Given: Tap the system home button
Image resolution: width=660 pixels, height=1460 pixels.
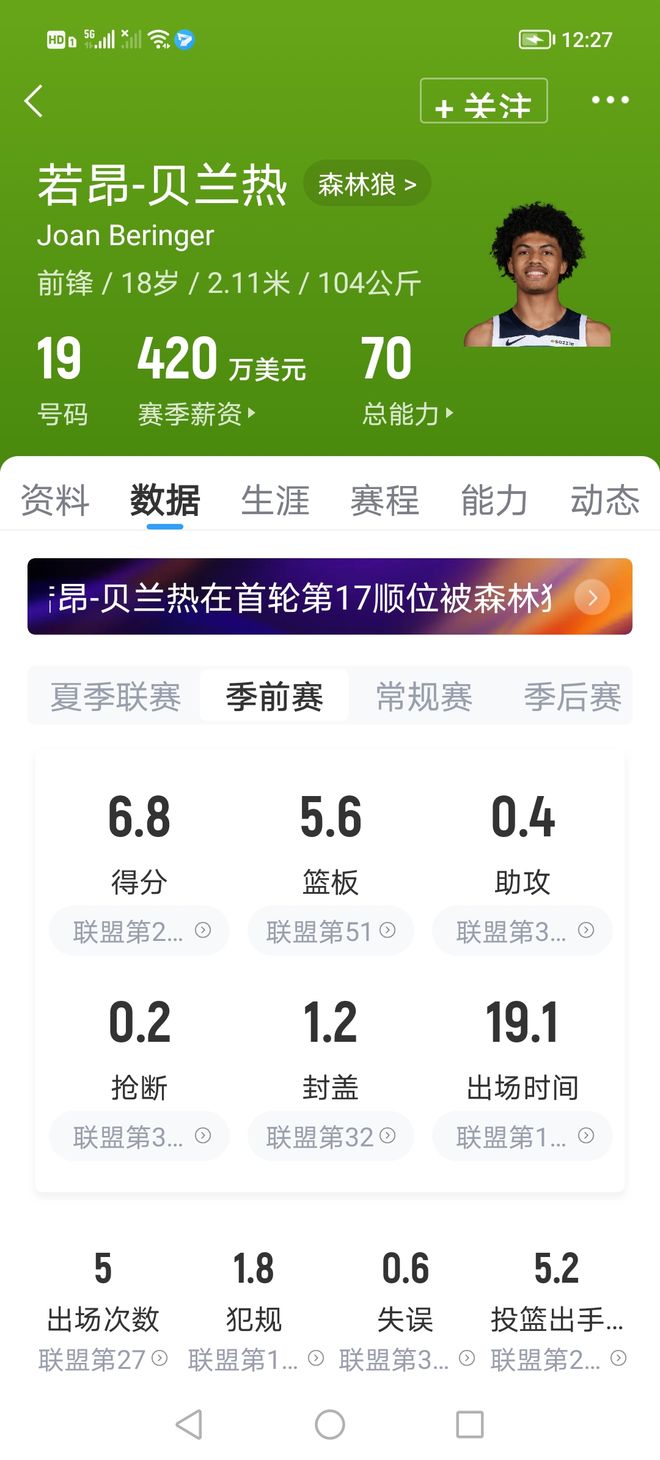Looking at the screenshot, I should (330, 1424).
